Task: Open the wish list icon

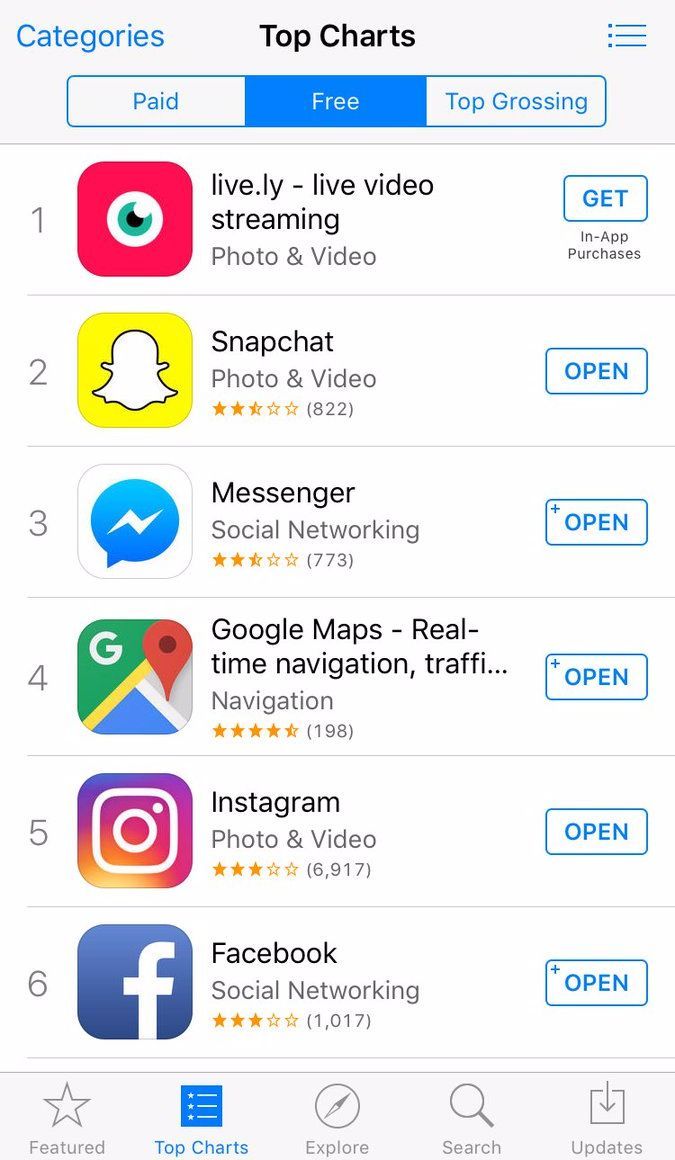Action: 627,37
